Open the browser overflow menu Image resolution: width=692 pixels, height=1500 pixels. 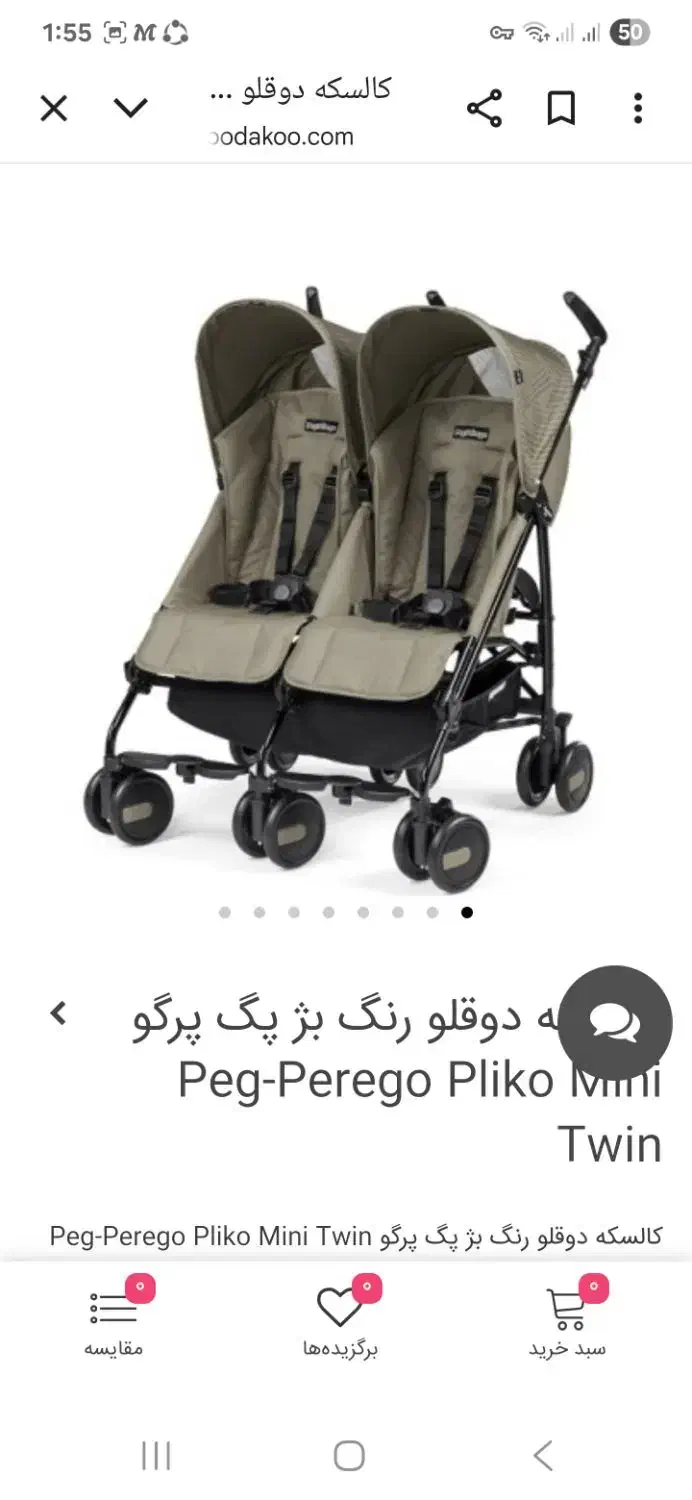pyautogui.click(x=638, y=108)
